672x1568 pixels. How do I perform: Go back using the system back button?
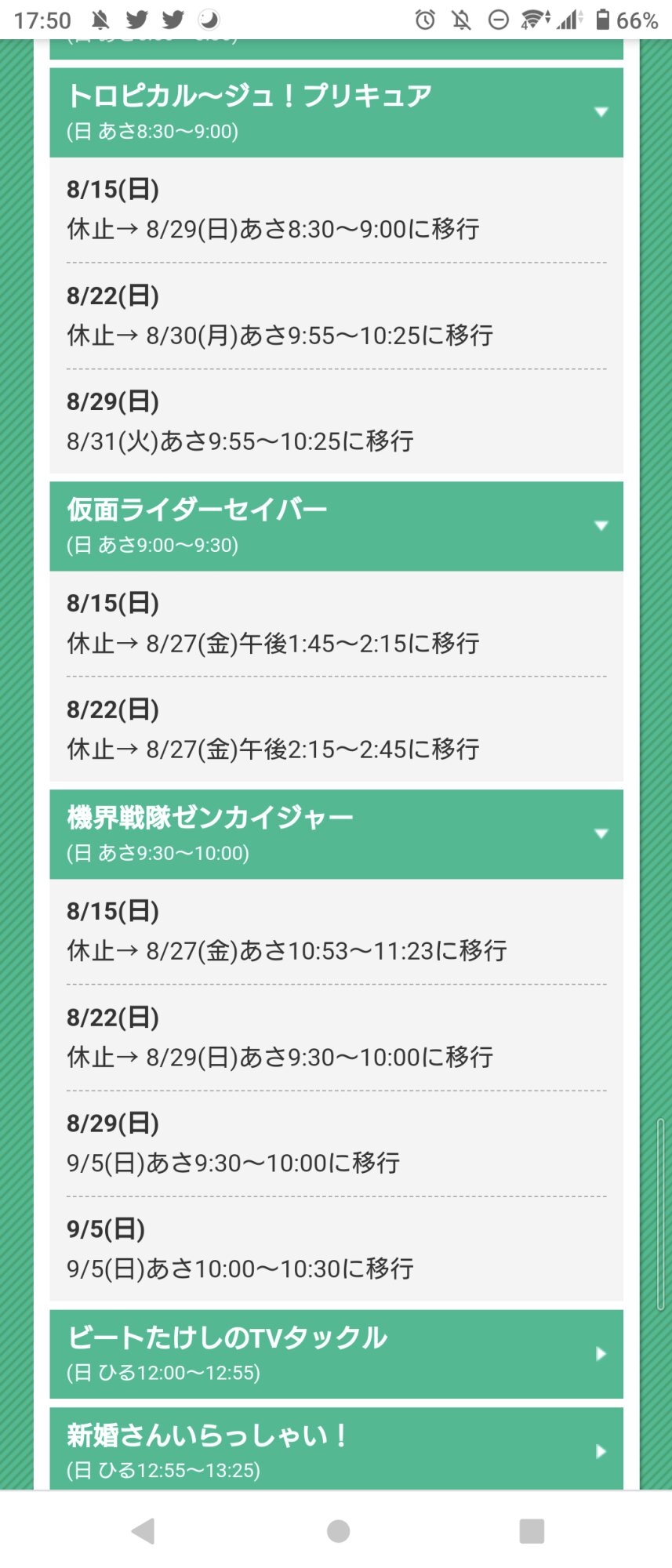coord(143,1530)
